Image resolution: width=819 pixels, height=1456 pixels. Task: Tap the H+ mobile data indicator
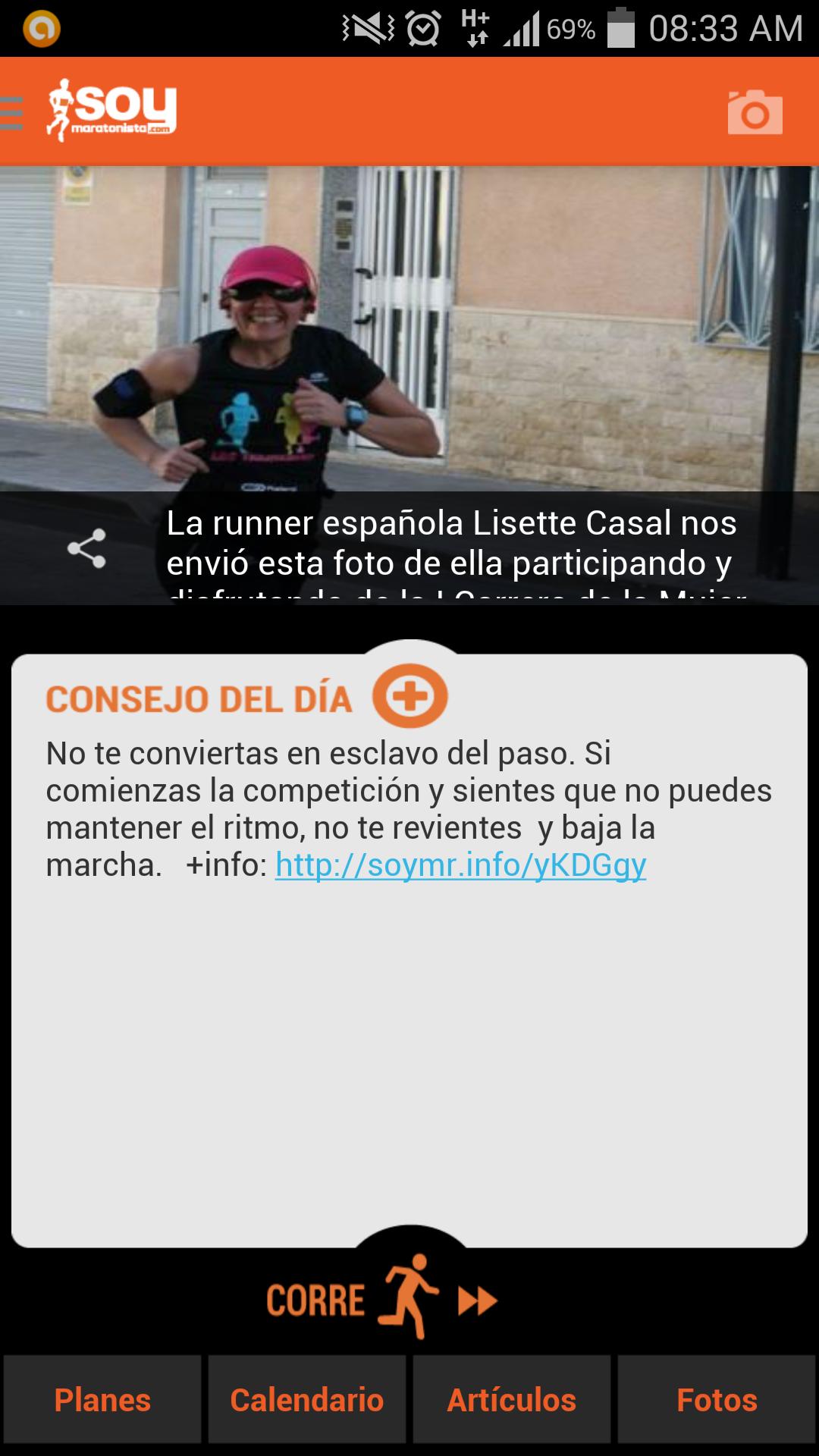click(475, 27)
